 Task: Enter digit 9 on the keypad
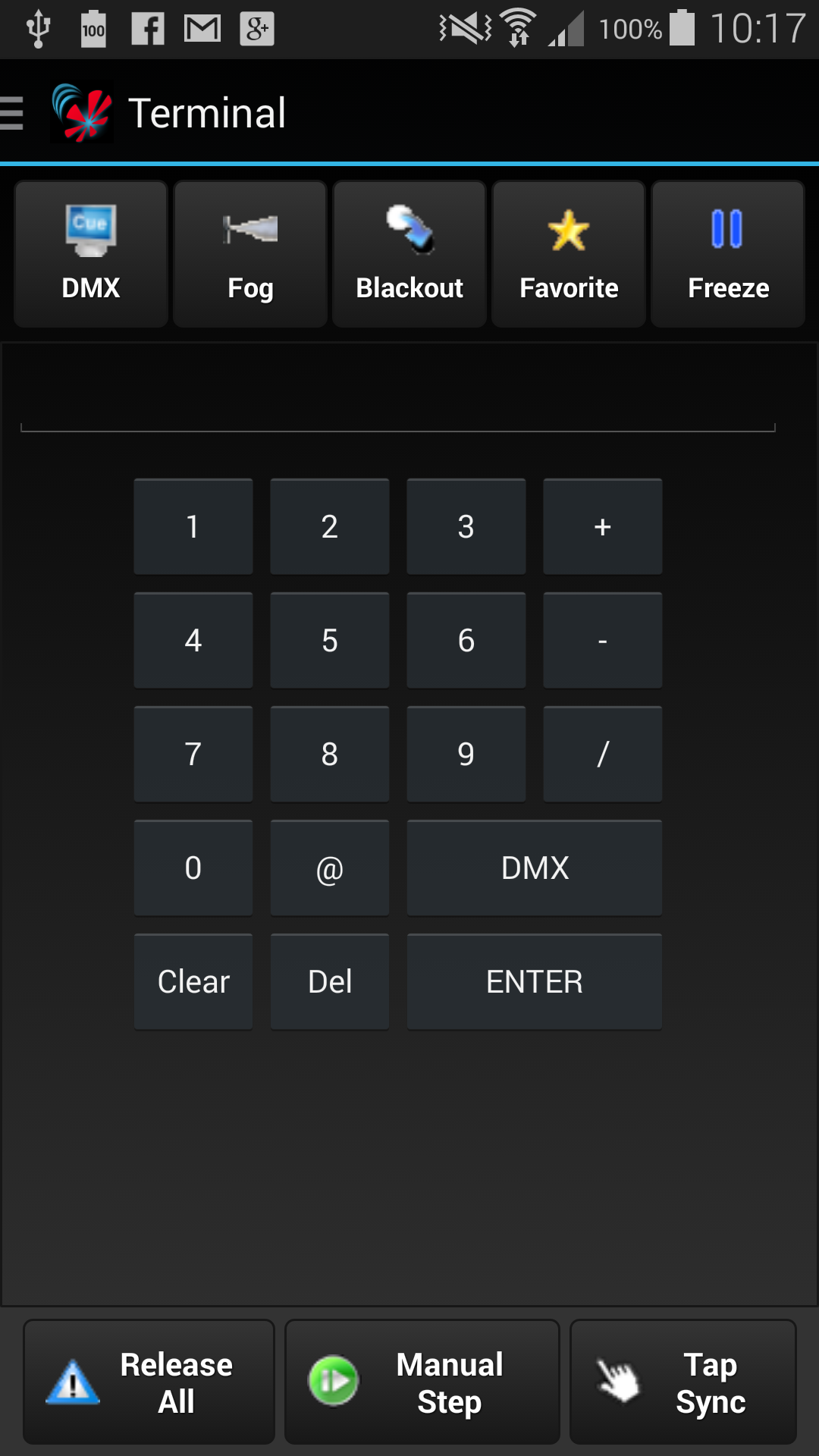[x=466, y=754]
